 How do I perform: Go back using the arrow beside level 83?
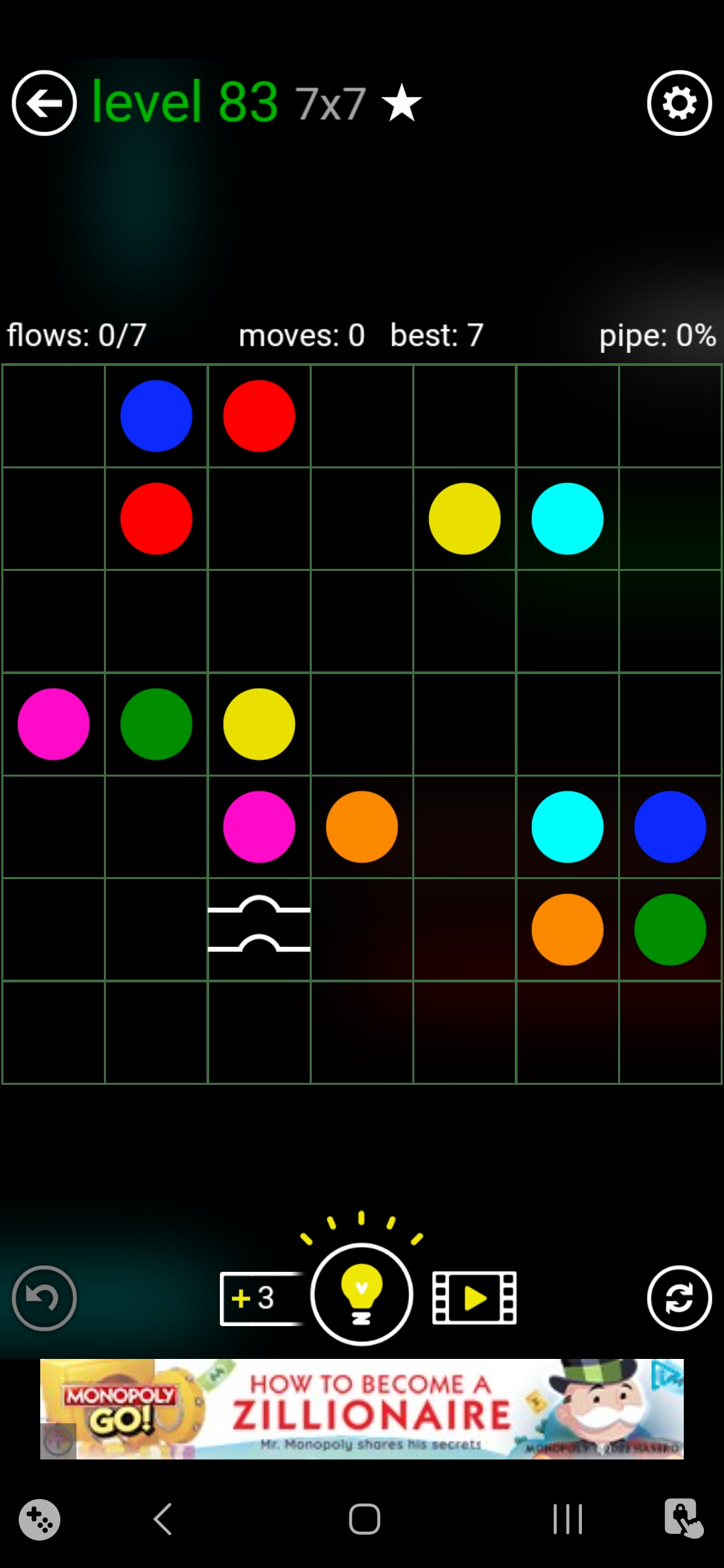pos(44,103)
